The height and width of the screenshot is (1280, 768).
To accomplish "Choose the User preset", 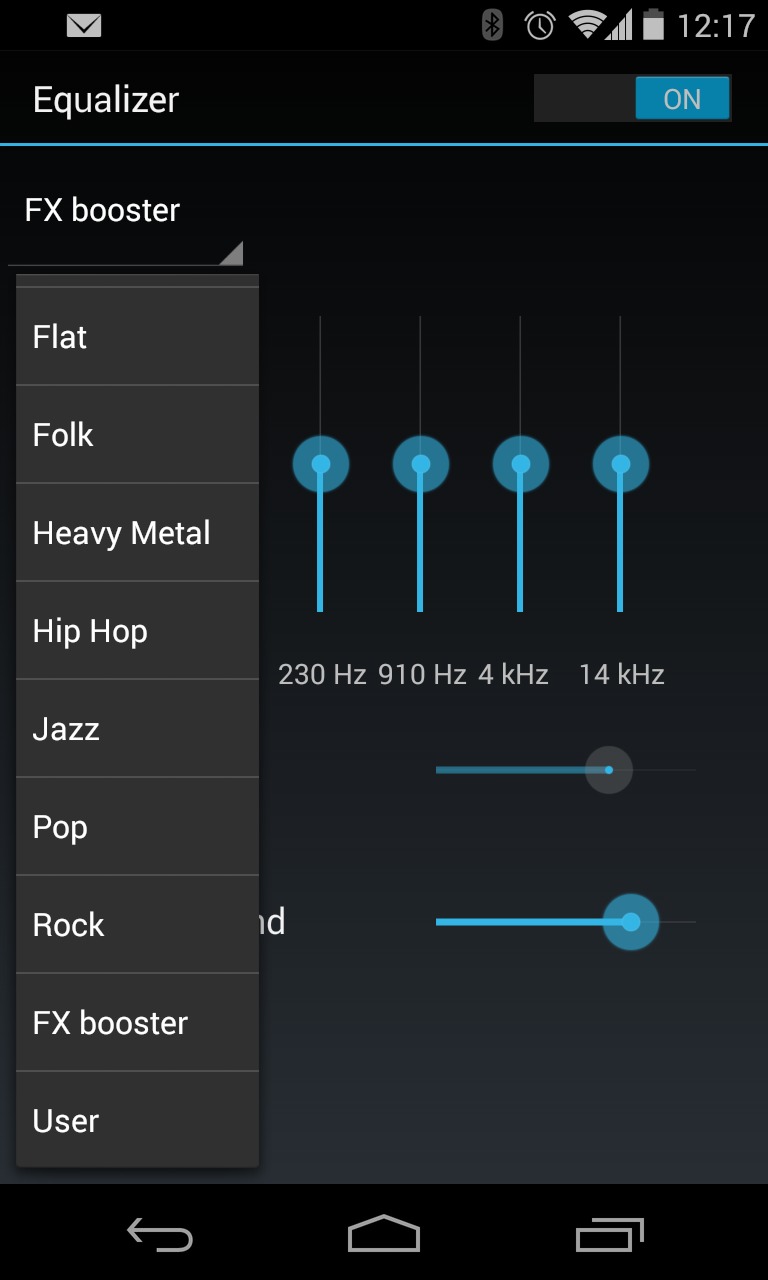I will click(x=137, y=1119).
